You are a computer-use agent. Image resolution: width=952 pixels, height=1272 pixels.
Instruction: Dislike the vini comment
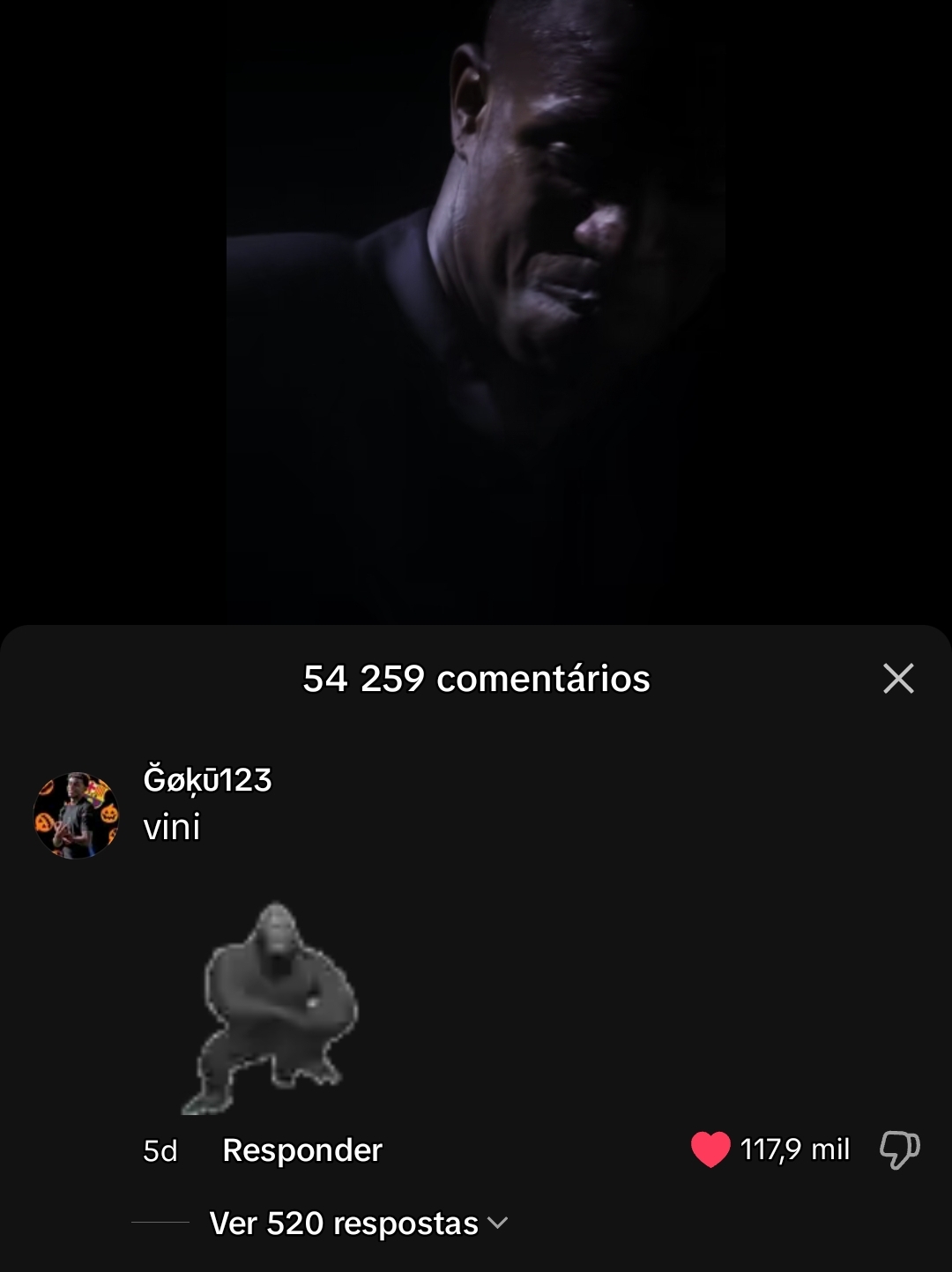(x=899, y=1149)
